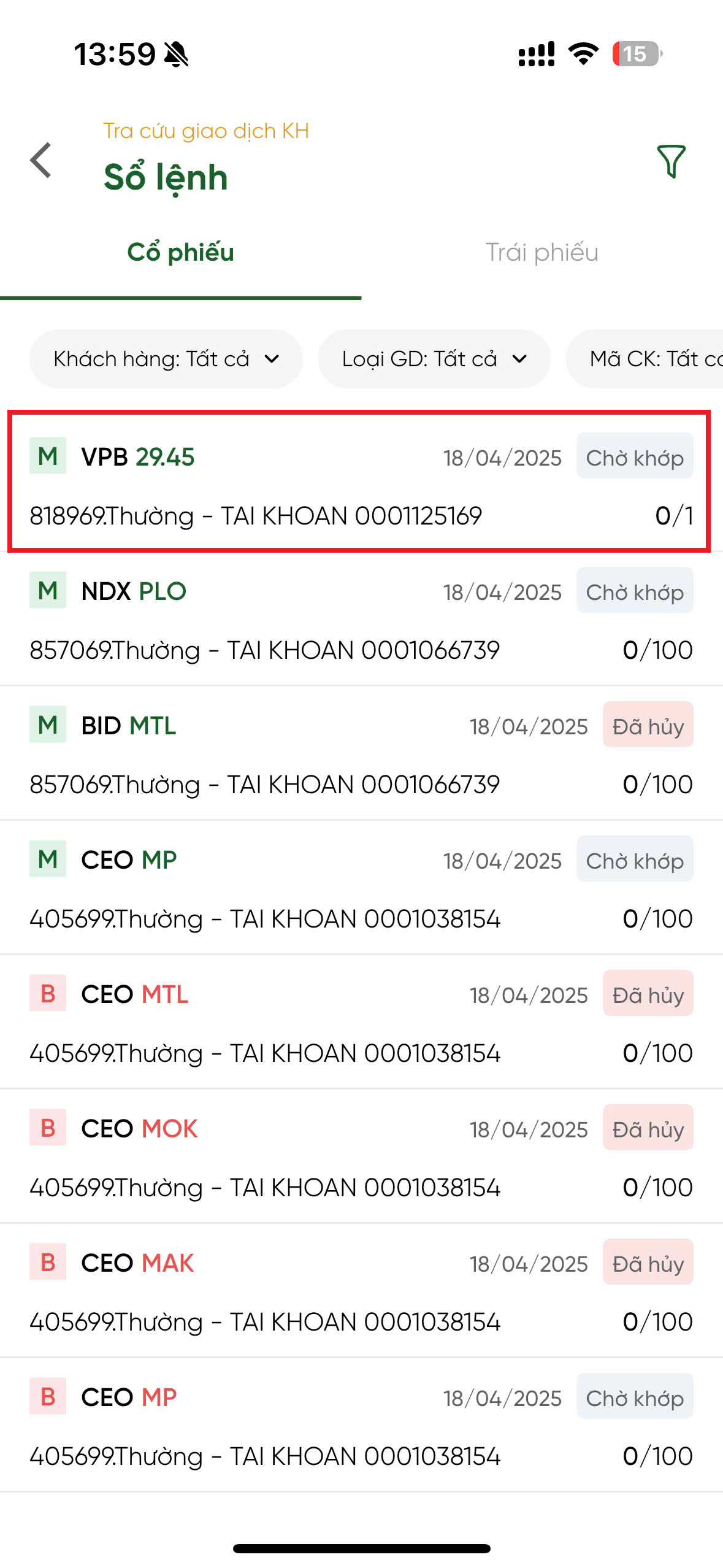Tap the B badge on the CEO MTL order

pos(47,994)
